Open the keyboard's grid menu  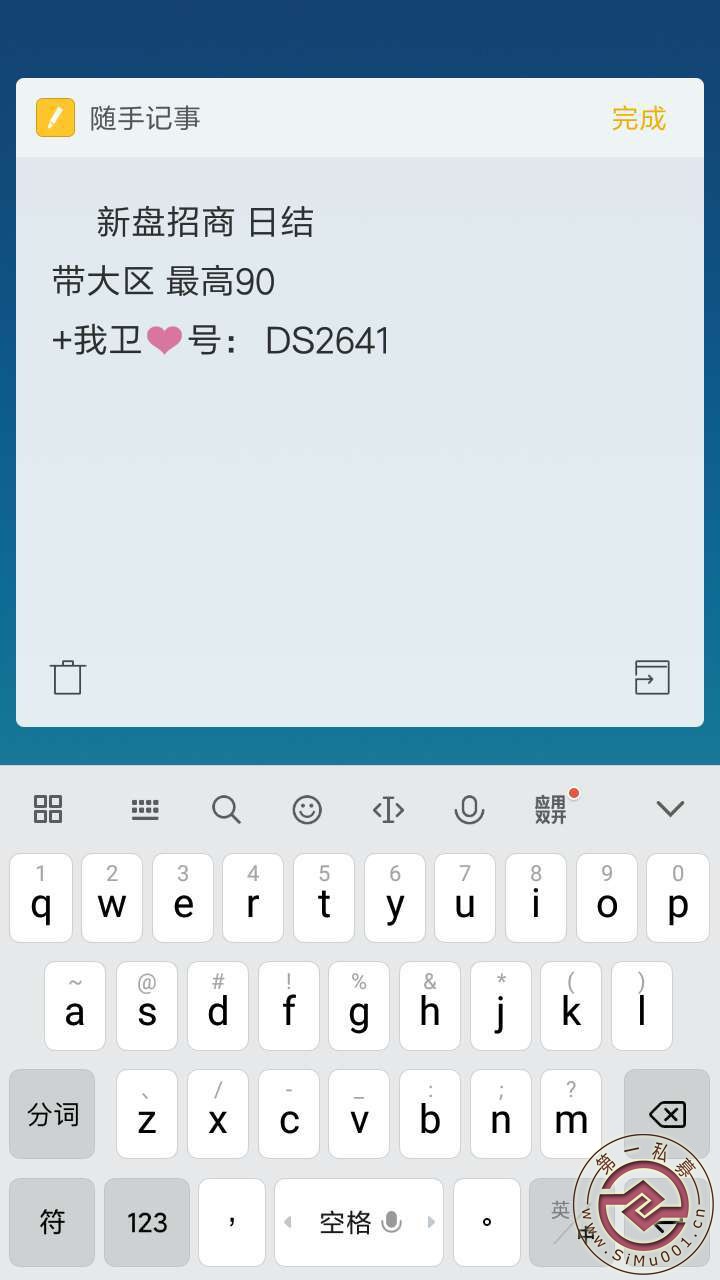[x=48, y=809]
